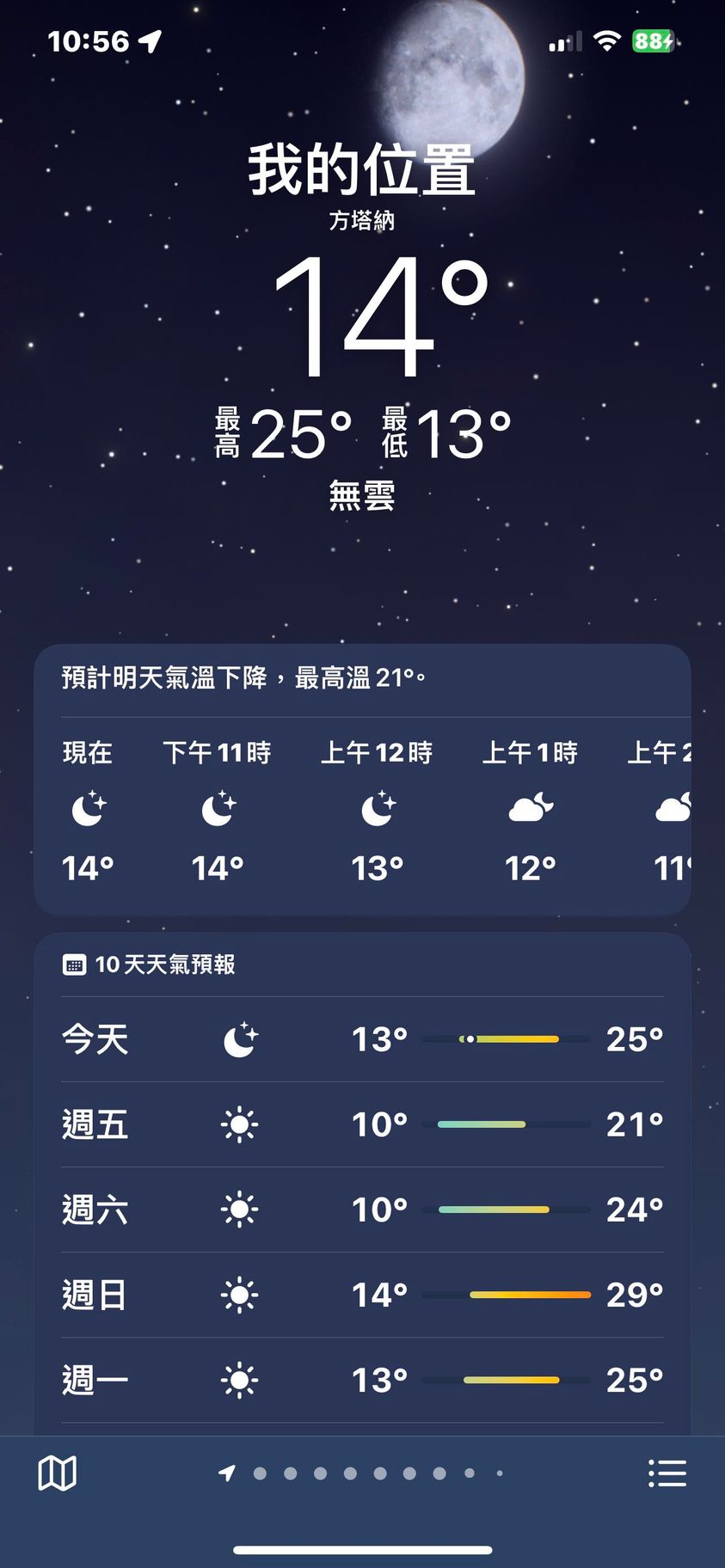
Task: Open the saved locations list
Action: [x=667, y=1473]
